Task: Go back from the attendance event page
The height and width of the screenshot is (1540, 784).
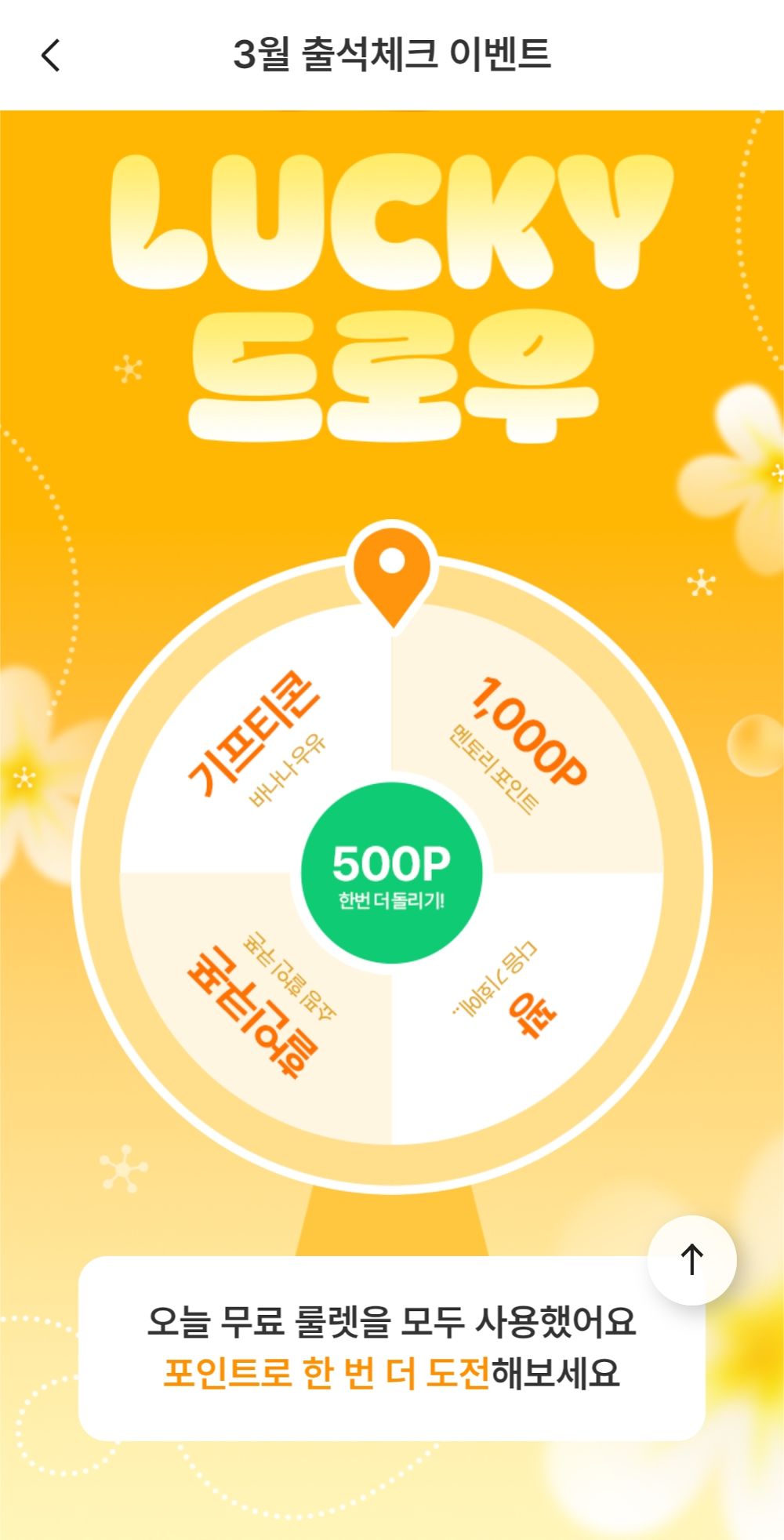Action: 51,56
